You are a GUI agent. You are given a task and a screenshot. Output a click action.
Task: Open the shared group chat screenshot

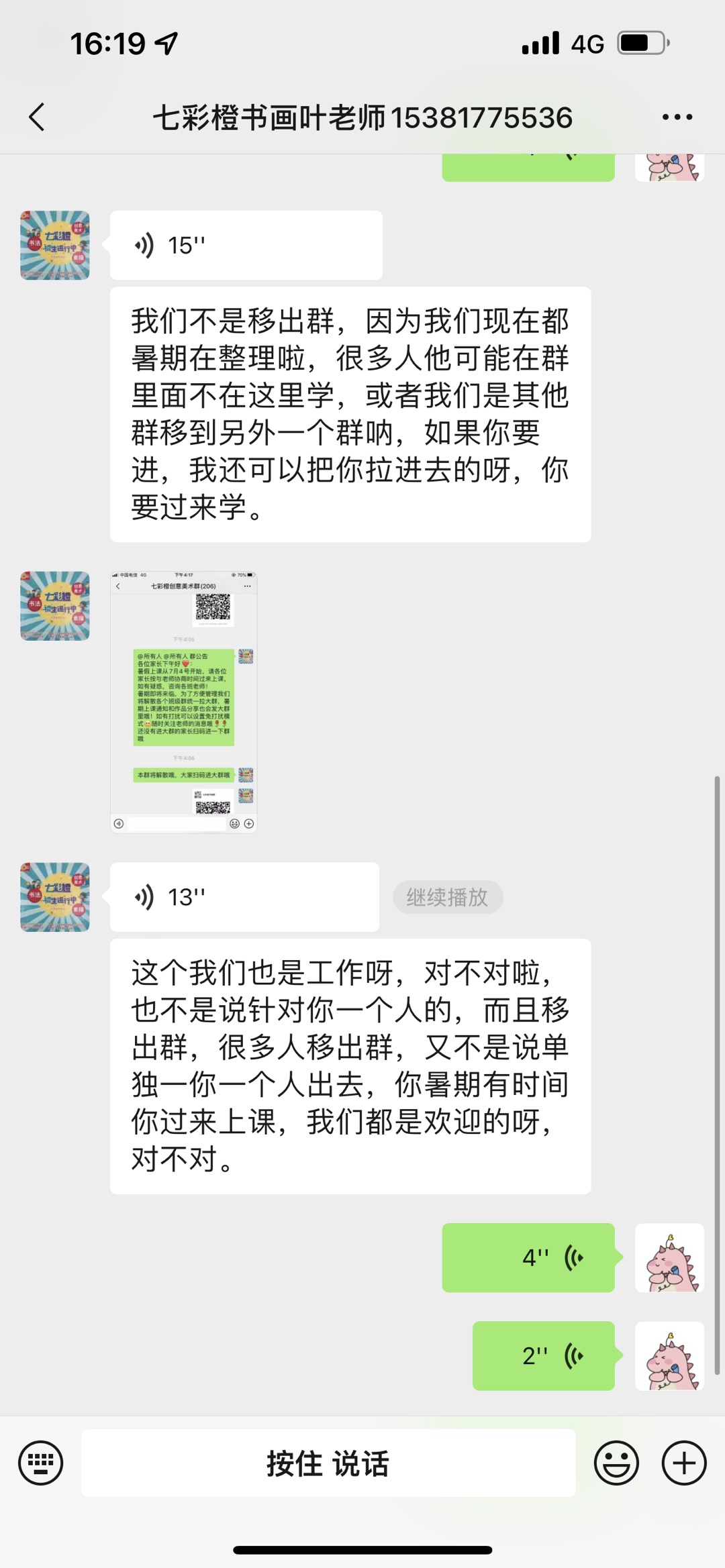pyautogui.click(x=184, y=702)
